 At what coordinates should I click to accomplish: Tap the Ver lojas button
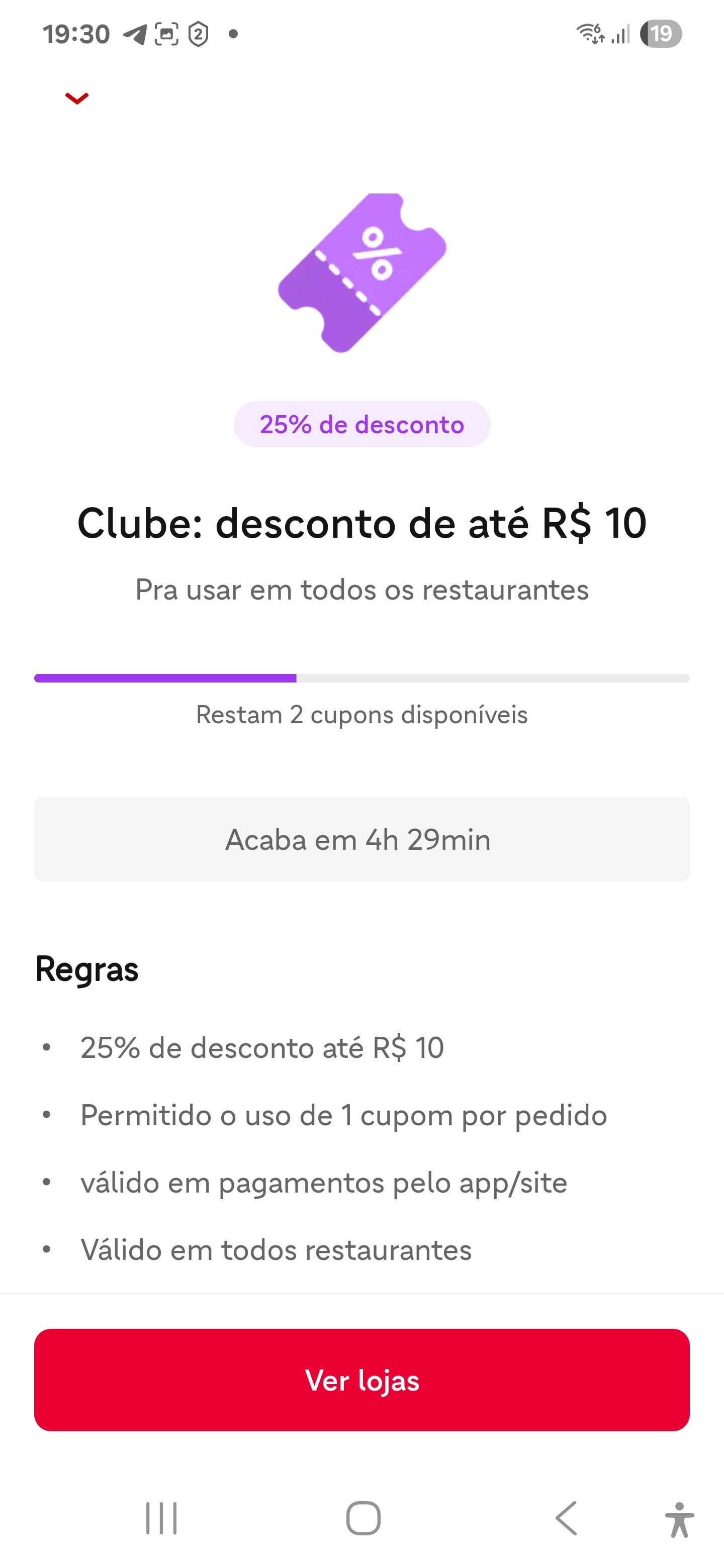361,1380
